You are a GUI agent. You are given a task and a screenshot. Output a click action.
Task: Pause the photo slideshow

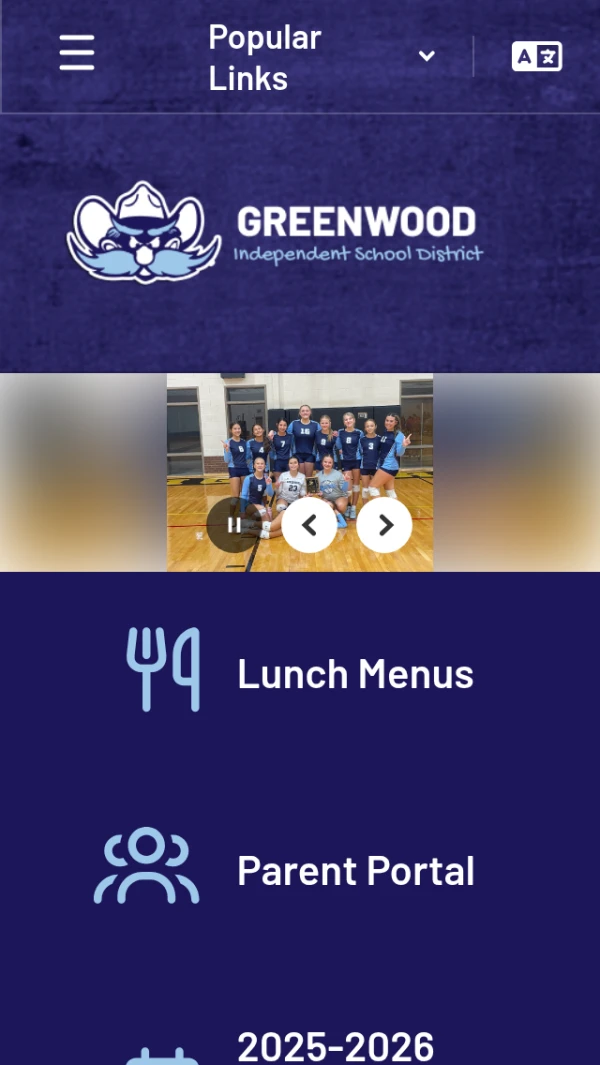233,525
